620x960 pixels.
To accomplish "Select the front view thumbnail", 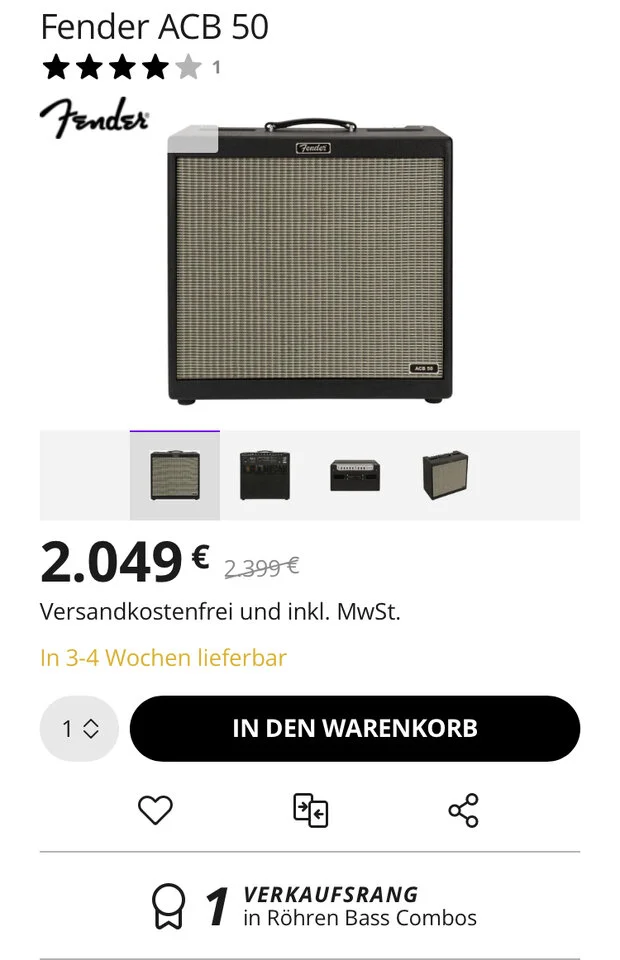I will 175,476.
